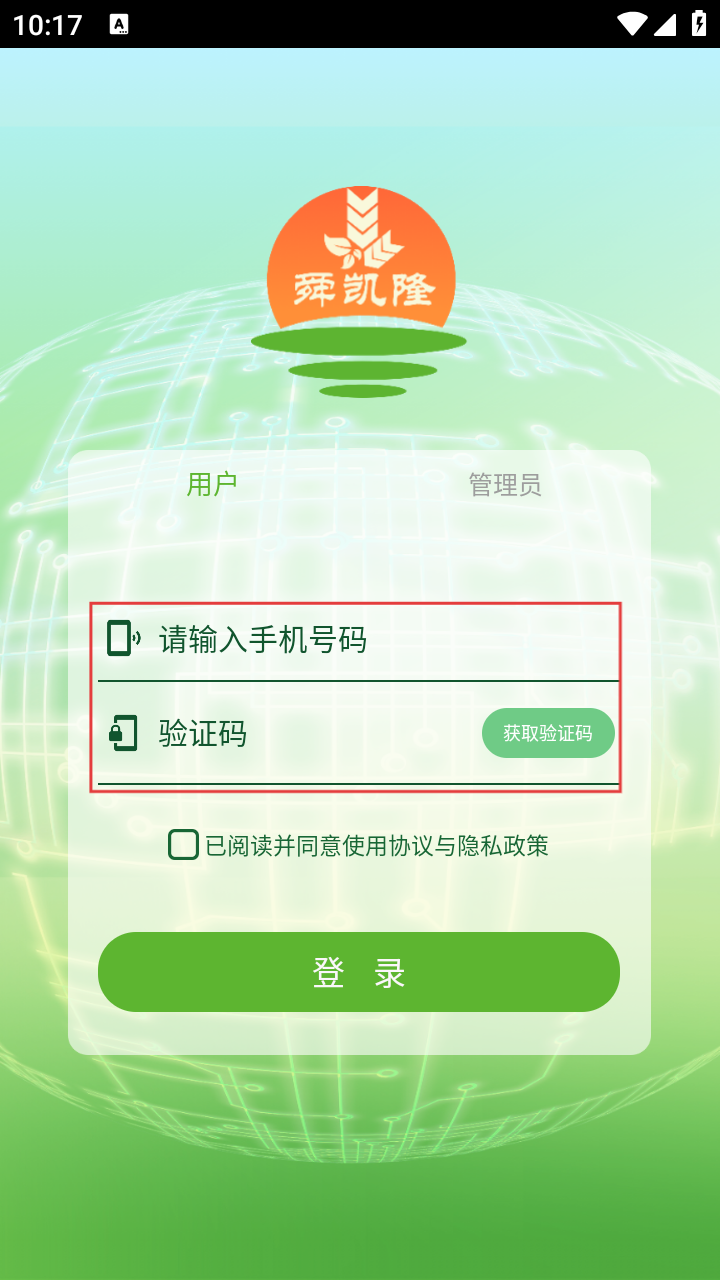The height and width of the screenshot is (1280, 720).
Task: Focus the 请输入手机号码 phone field
Action: coord(380,640)
